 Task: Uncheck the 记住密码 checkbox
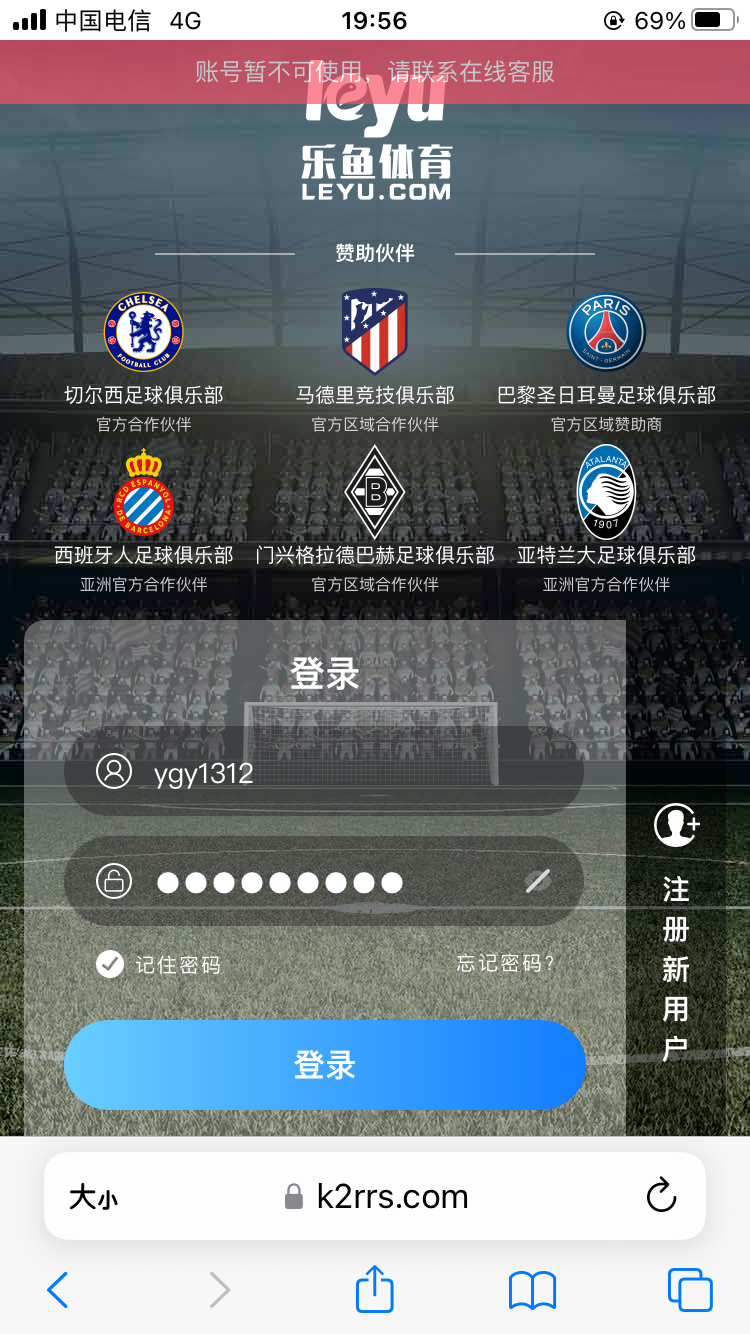tap(109, 964)
